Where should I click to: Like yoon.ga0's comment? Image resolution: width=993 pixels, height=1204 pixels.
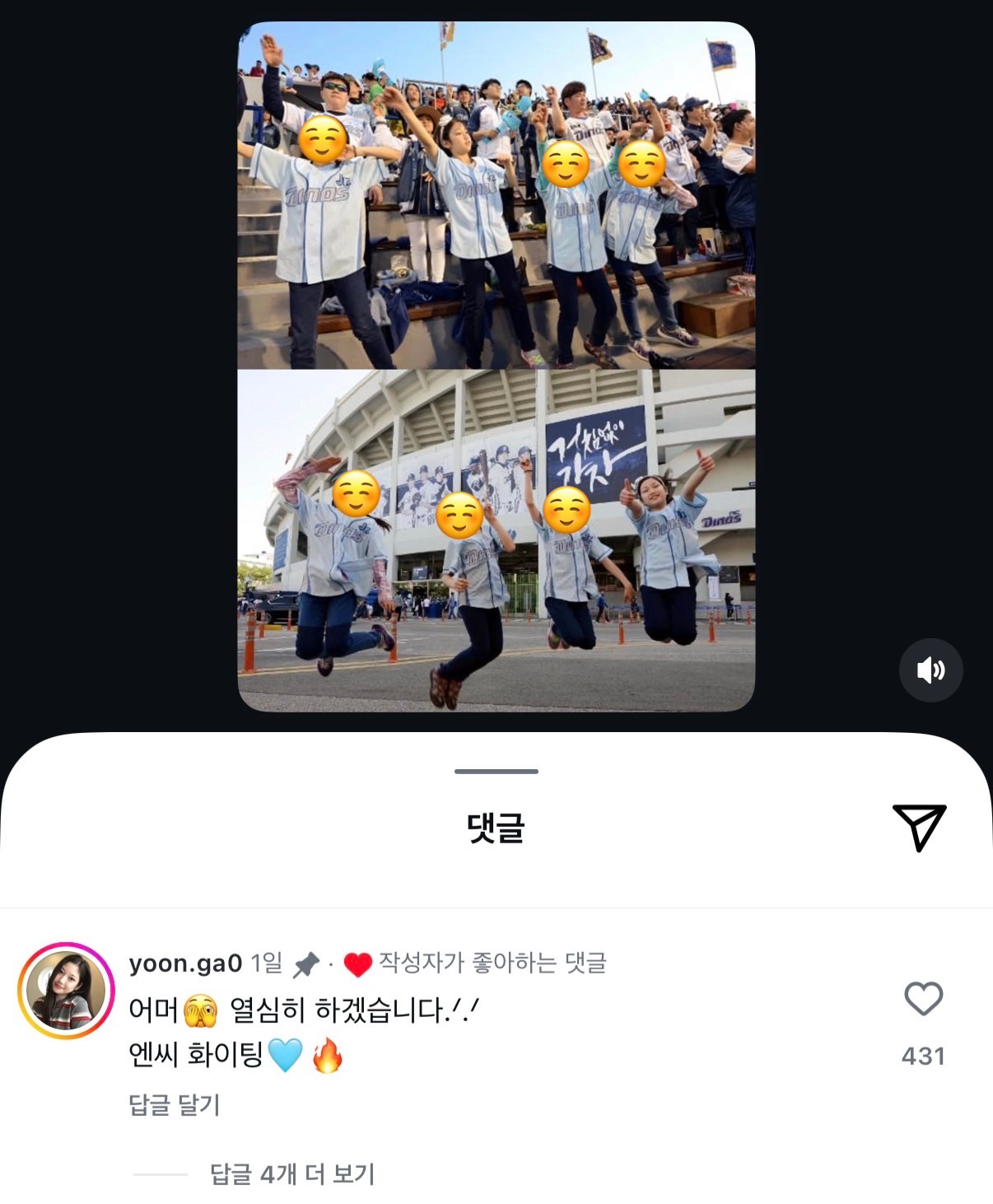pyautogui.click(x=923, y=999)
